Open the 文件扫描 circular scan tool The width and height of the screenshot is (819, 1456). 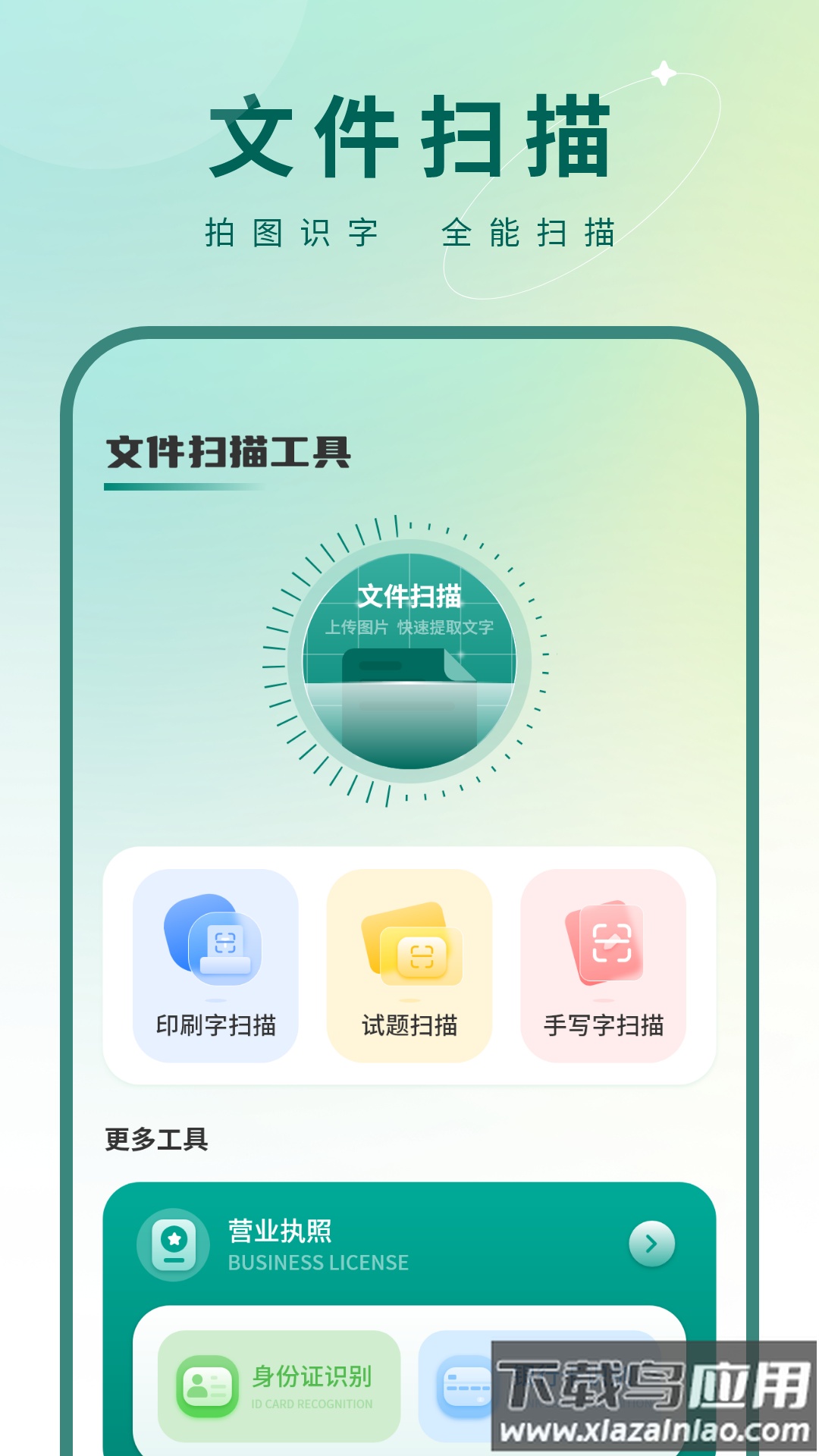coord(409,660)
